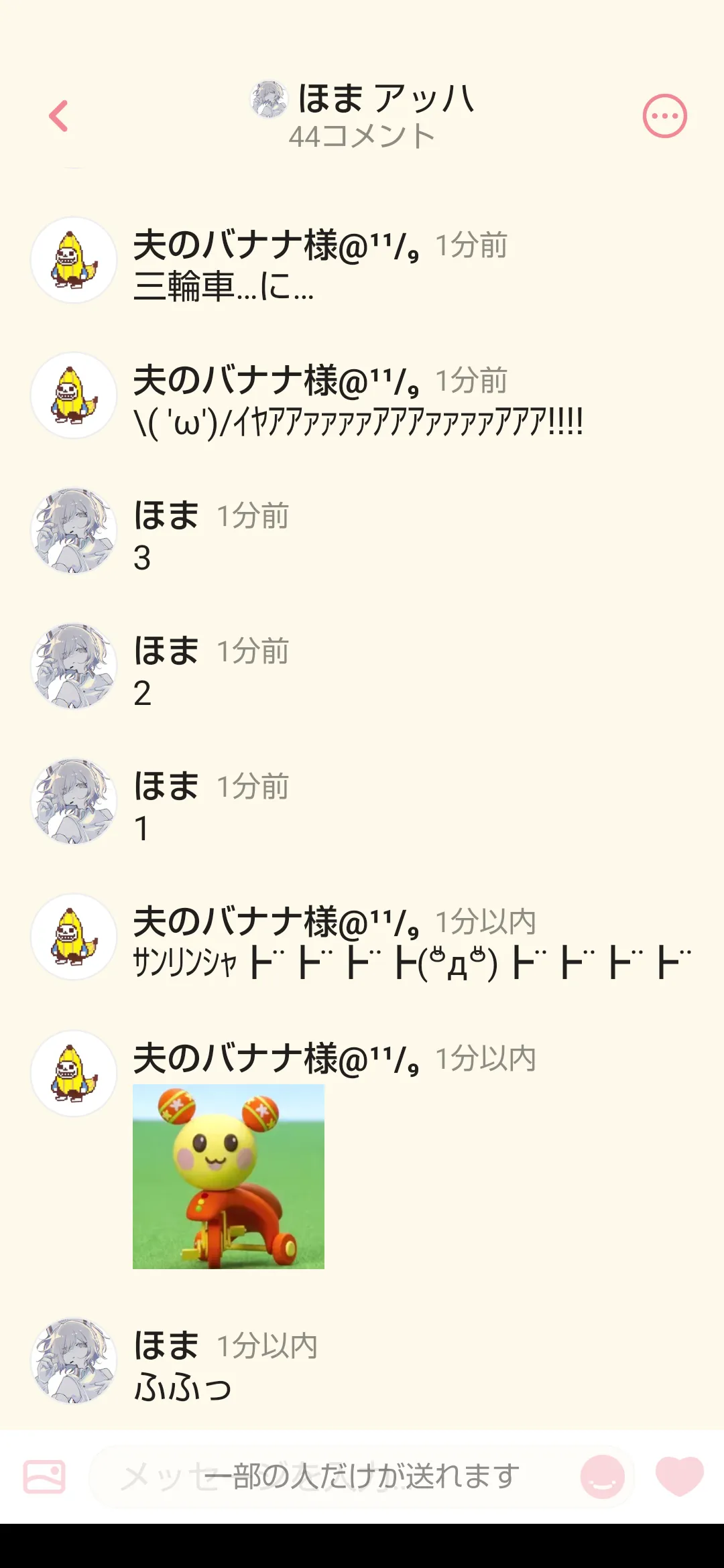Send a pink heart like
Viewport: 724px width, 1568px height.
click(x=679, y=1476)
